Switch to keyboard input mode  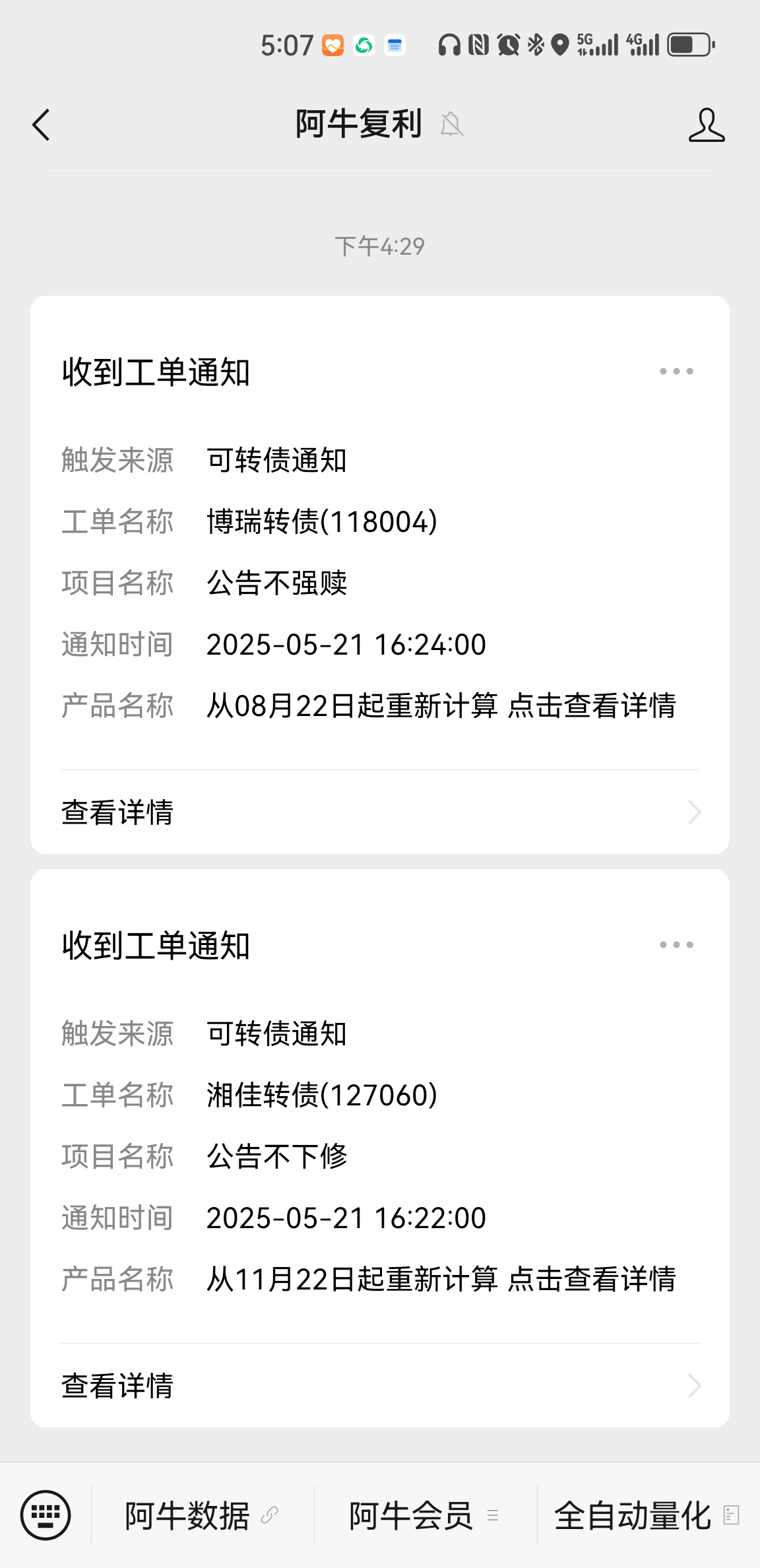click(46, 1515)
